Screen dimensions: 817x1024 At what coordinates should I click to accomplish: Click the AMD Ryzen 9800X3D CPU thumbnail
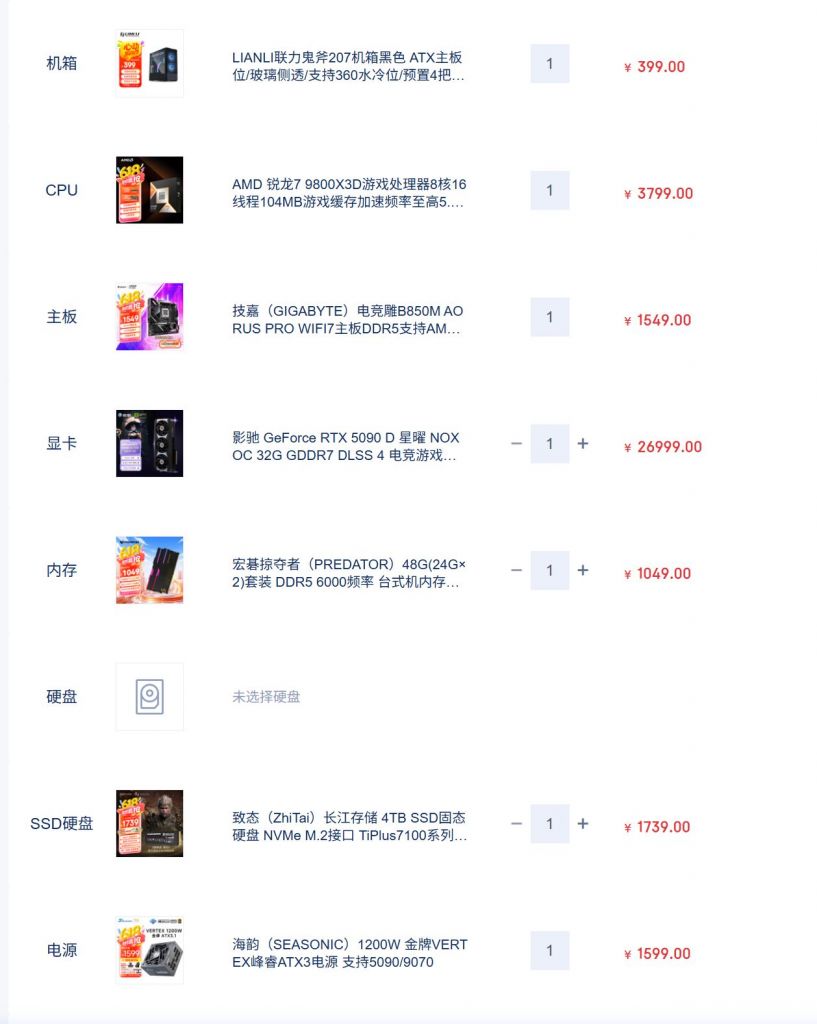tap(149, 190)
